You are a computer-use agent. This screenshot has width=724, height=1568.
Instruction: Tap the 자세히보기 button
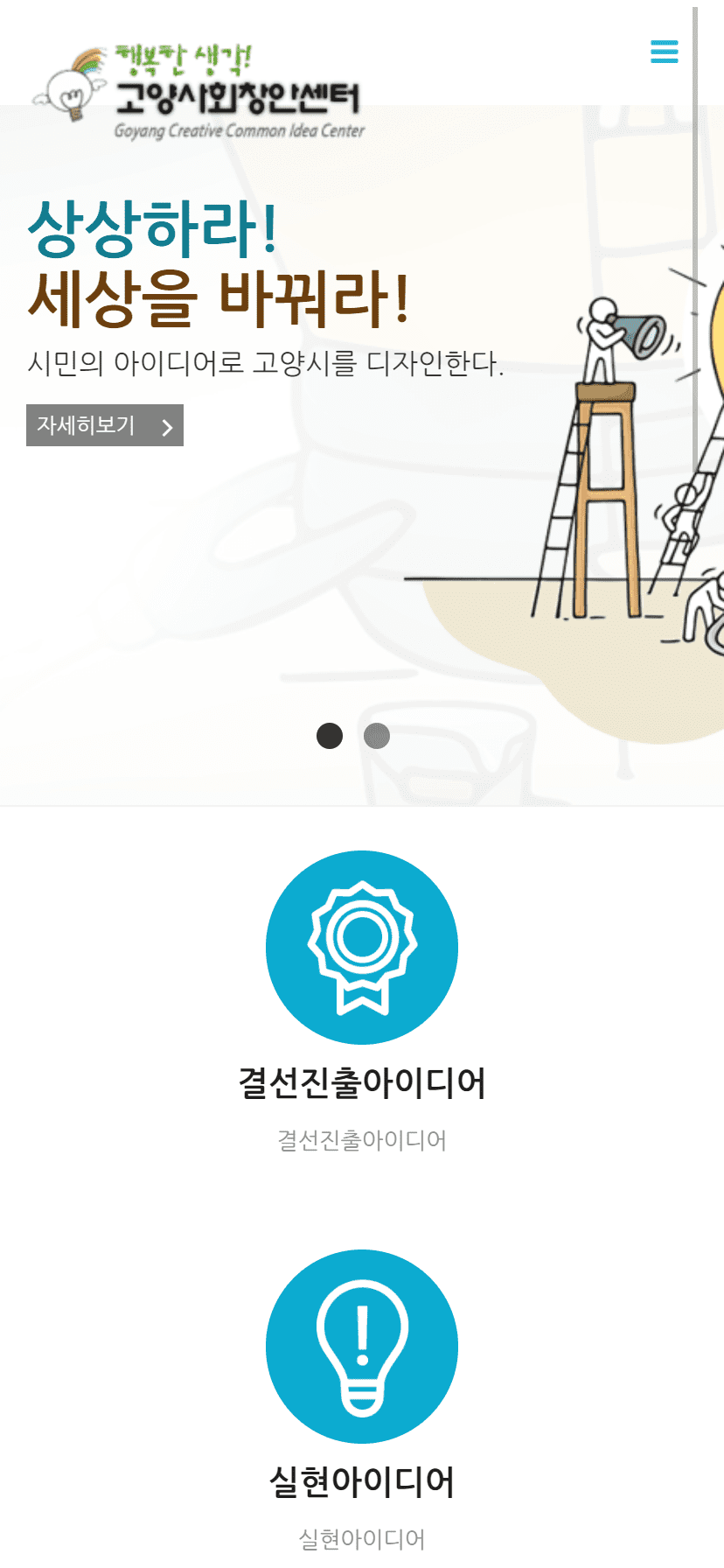[105, 425]
